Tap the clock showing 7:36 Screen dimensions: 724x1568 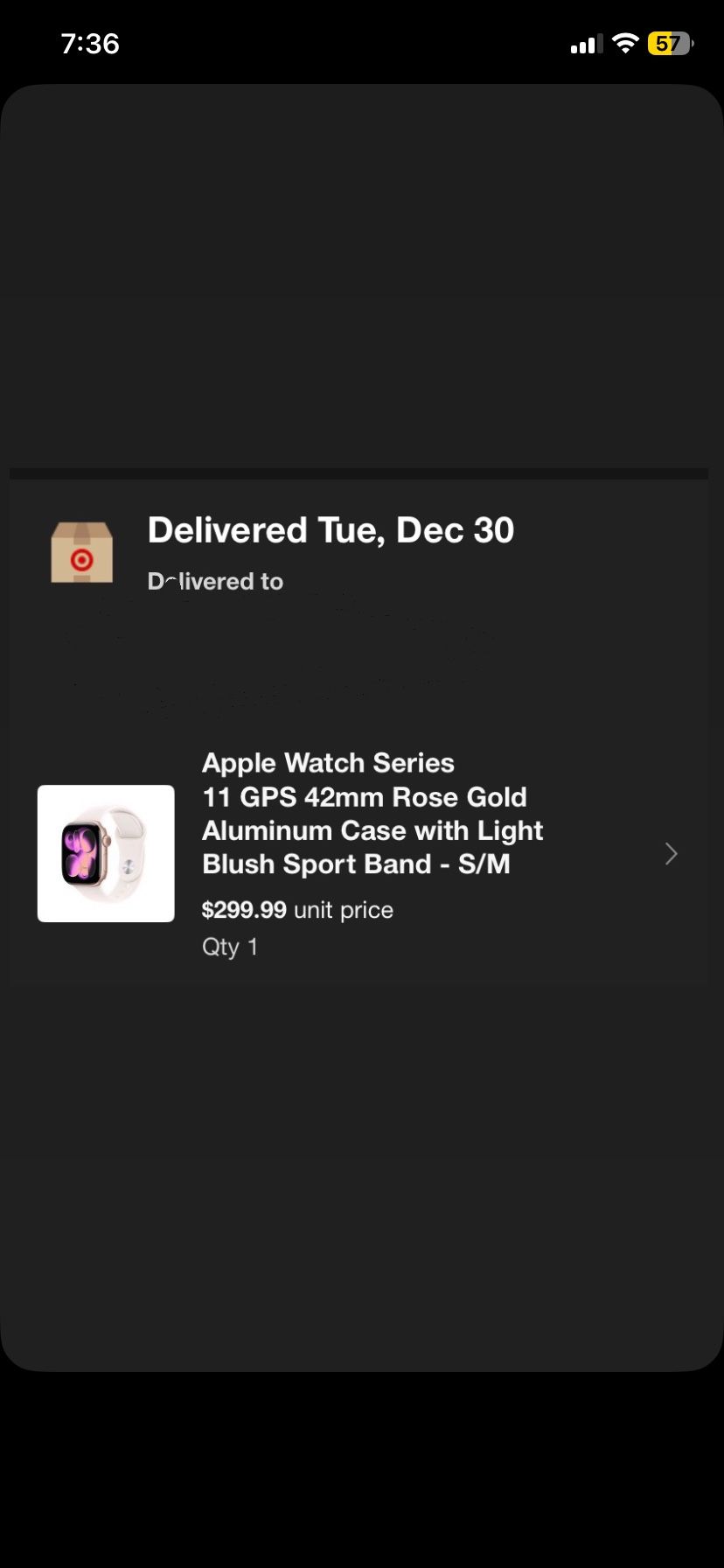[x=91, y=44]
